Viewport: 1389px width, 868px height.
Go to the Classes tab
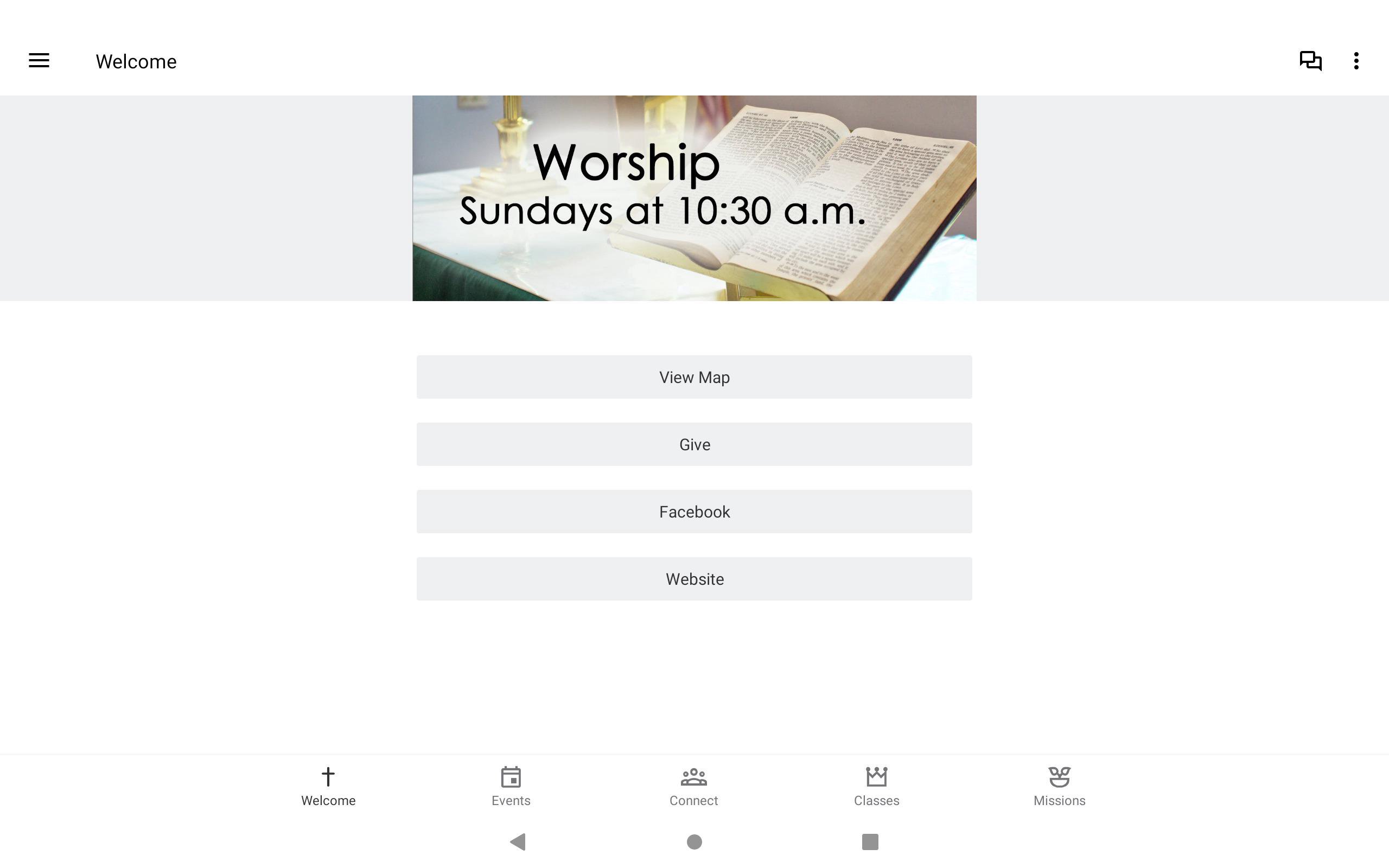coord(876,786)
